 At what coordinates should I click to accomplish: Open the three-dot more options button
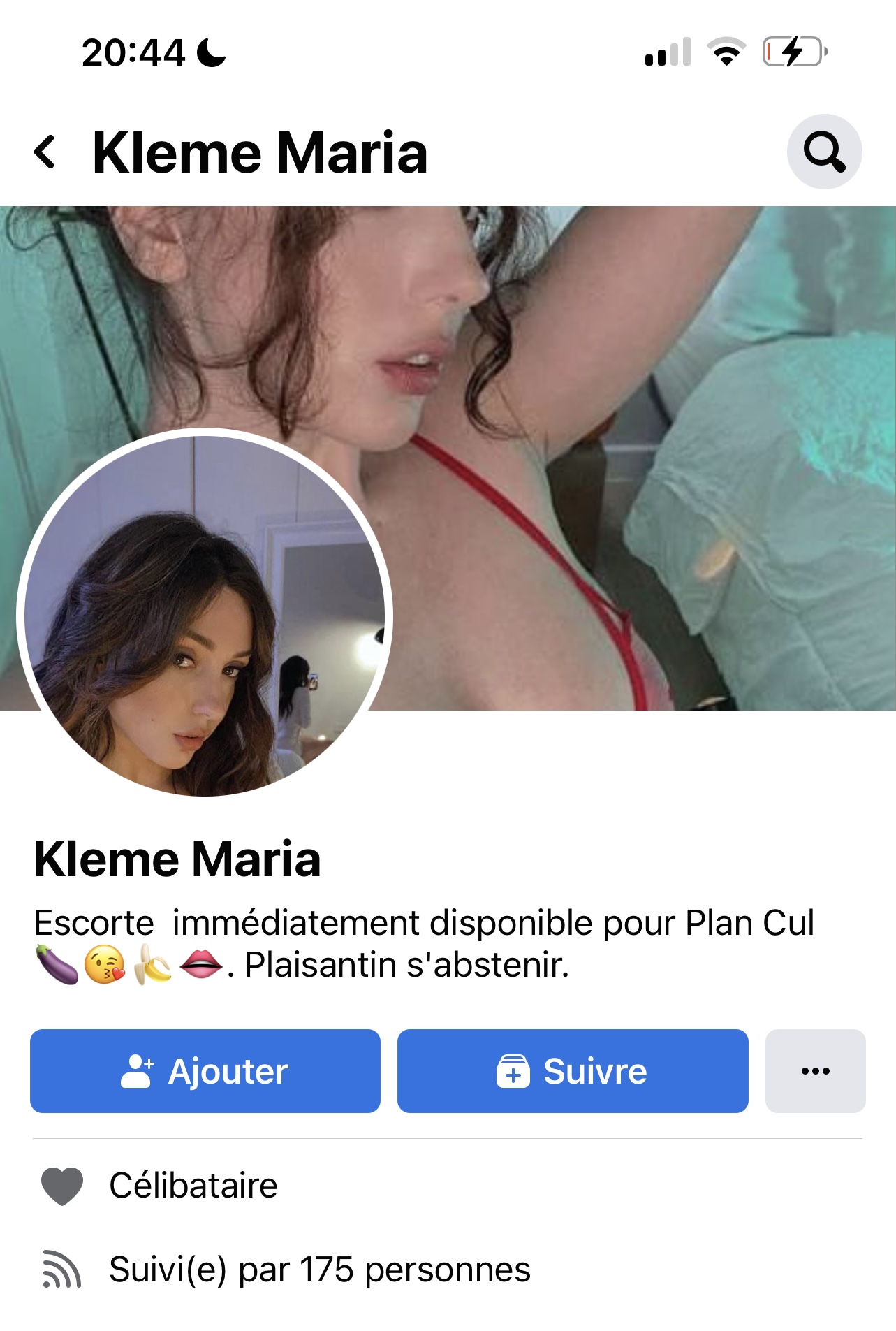pos(815,1070)
